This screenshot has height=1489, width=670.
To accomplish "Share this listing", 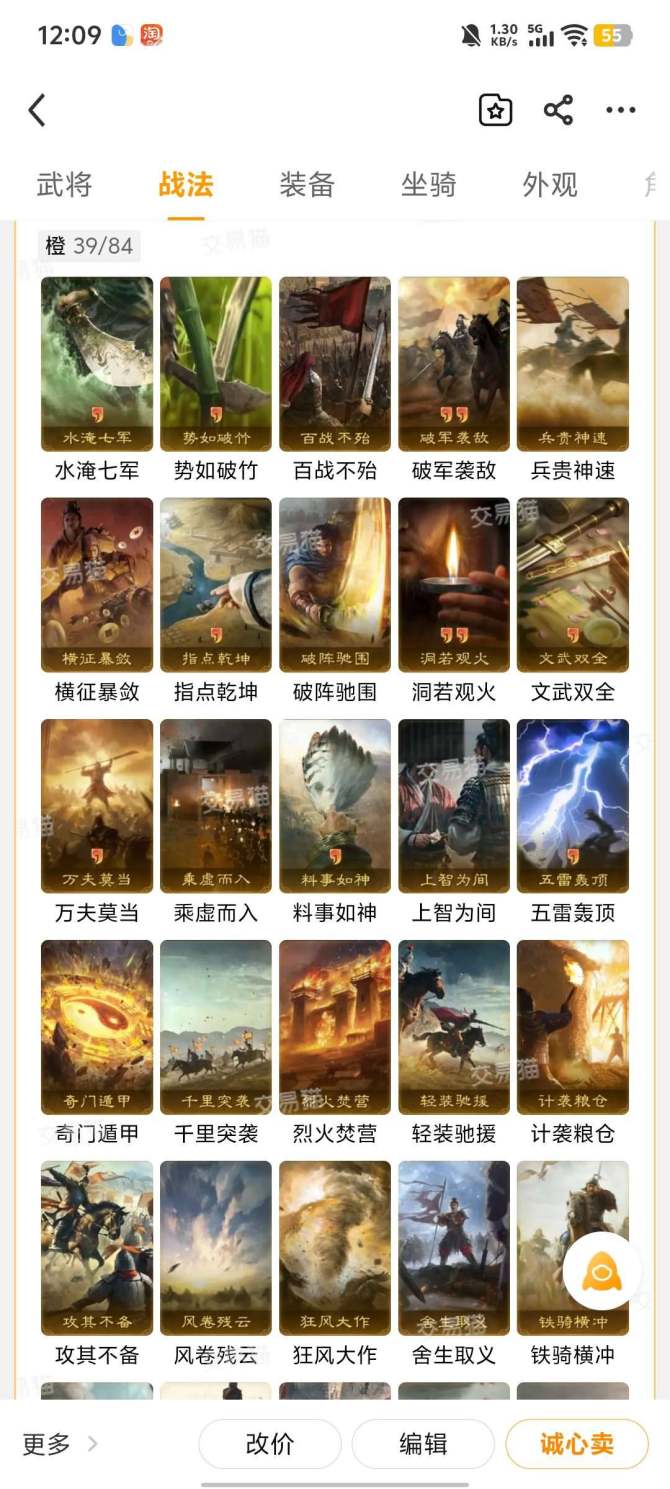I will pyautogui.click(x=558, y=110).
